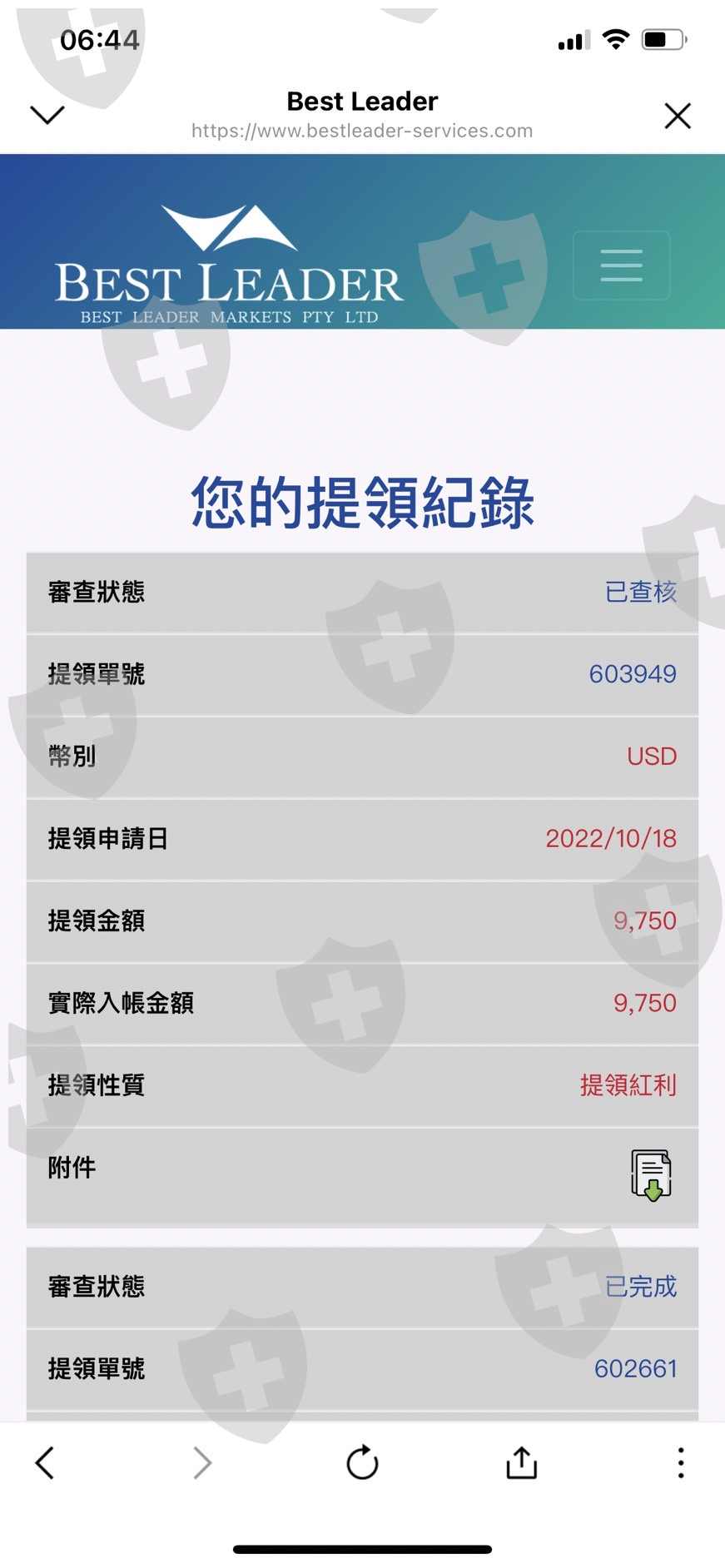The height and width of the screenshot is (1568, 725).
Task: Share this page
Action: click(522, 1462)
